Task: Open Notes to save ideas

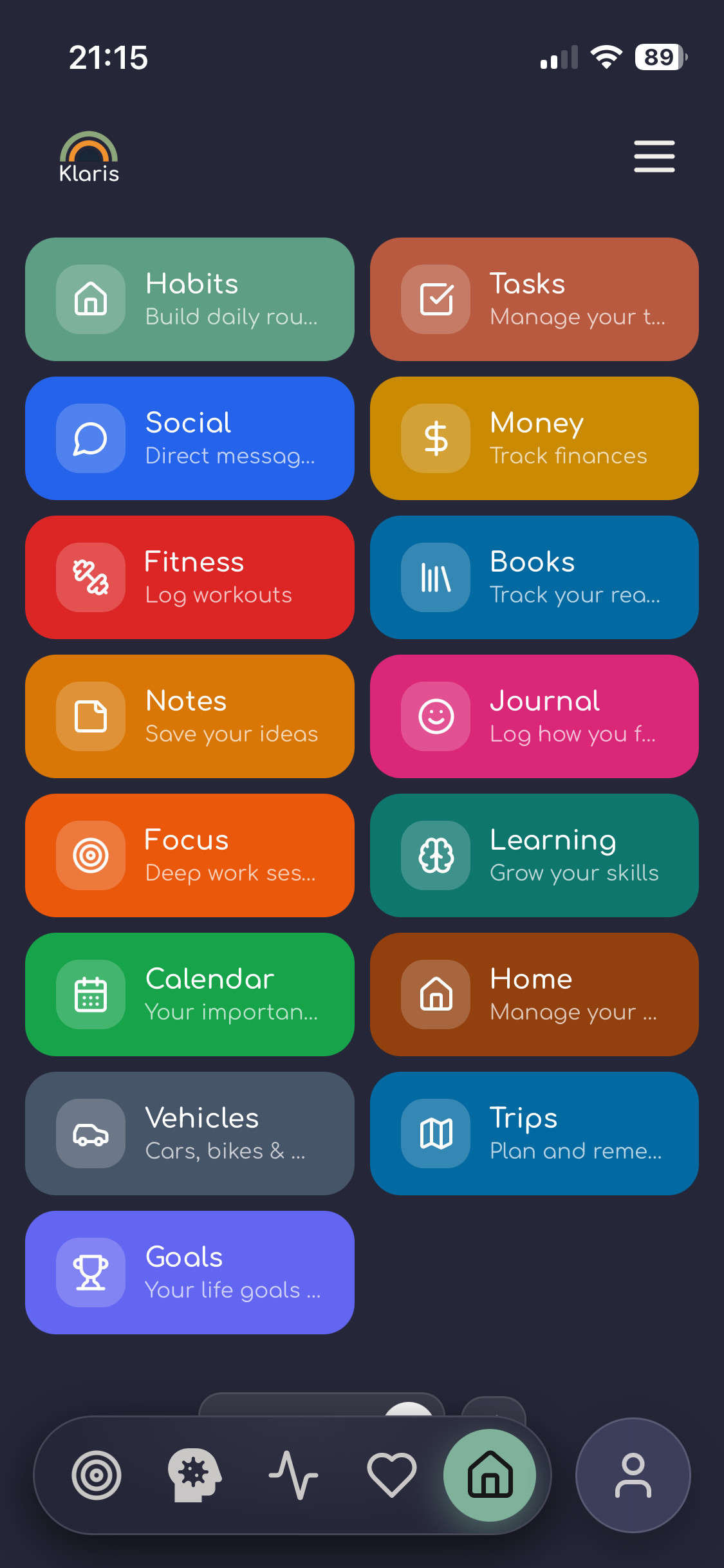Action: [x=190, y=716]
